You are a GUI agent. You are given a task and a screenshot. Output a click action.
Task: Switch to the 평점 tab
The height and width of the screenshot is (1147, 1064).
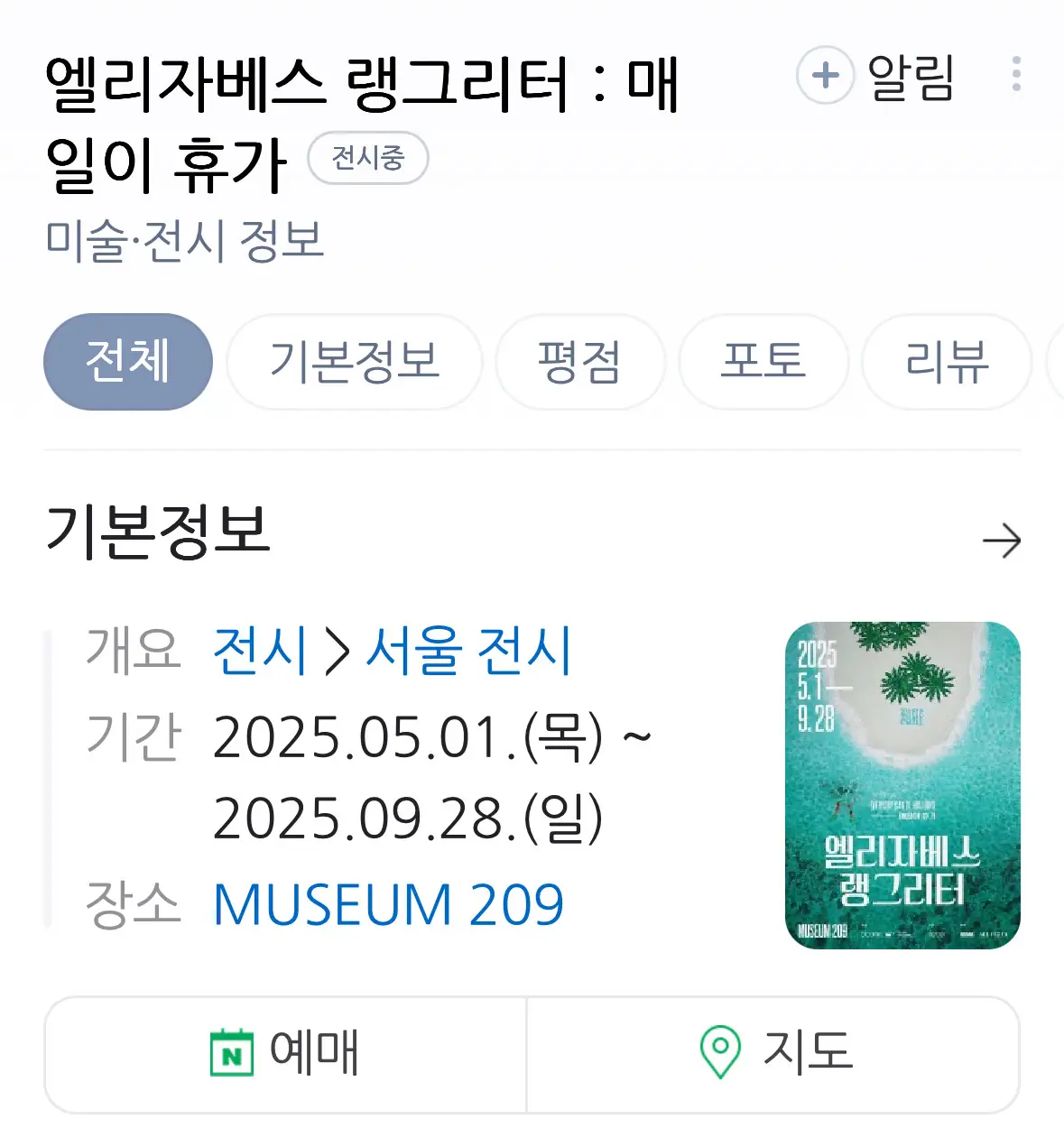click(579, 361)
